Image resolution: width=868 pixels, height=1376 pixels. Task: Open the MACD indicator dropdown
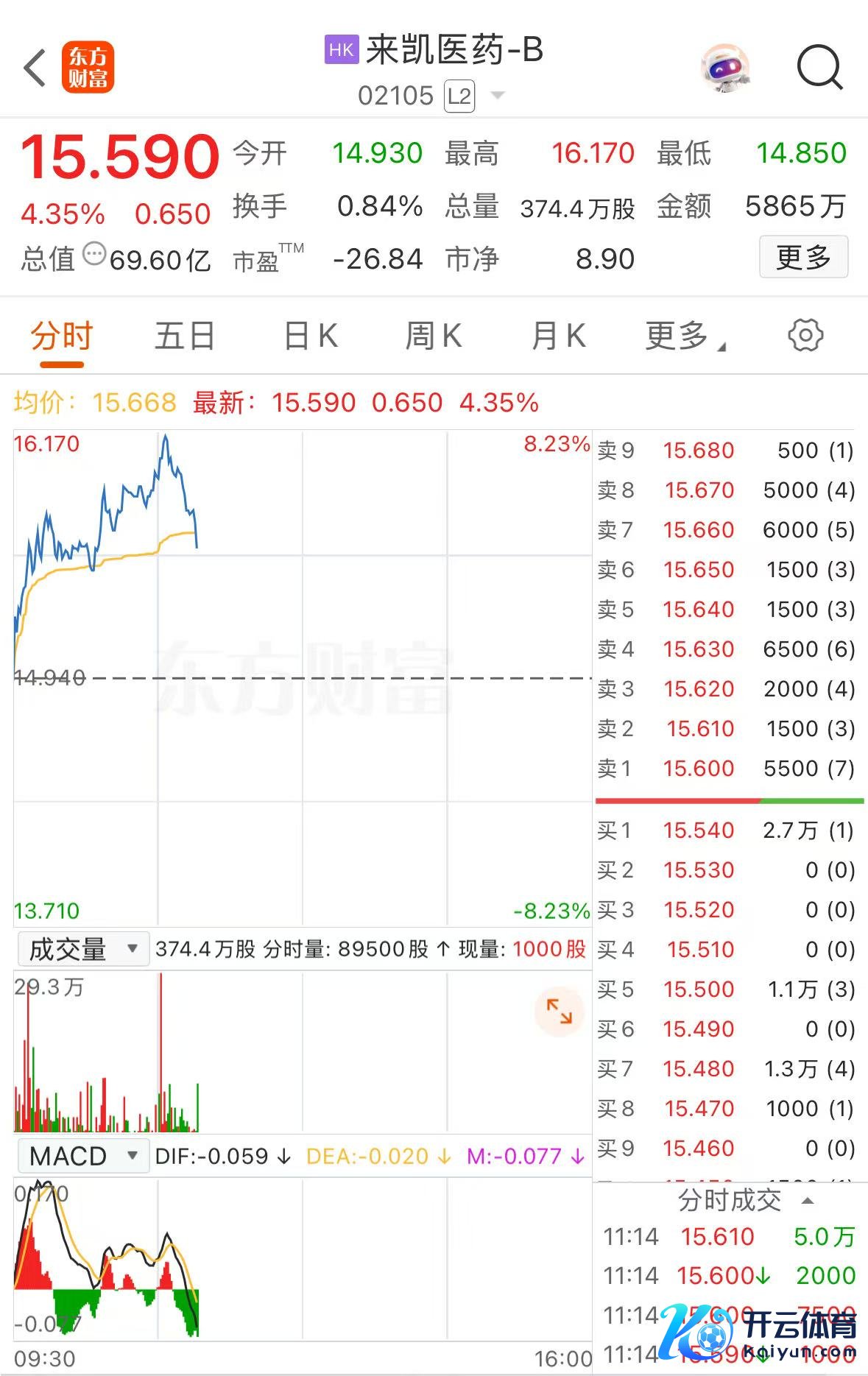(x=82, y=1156)
